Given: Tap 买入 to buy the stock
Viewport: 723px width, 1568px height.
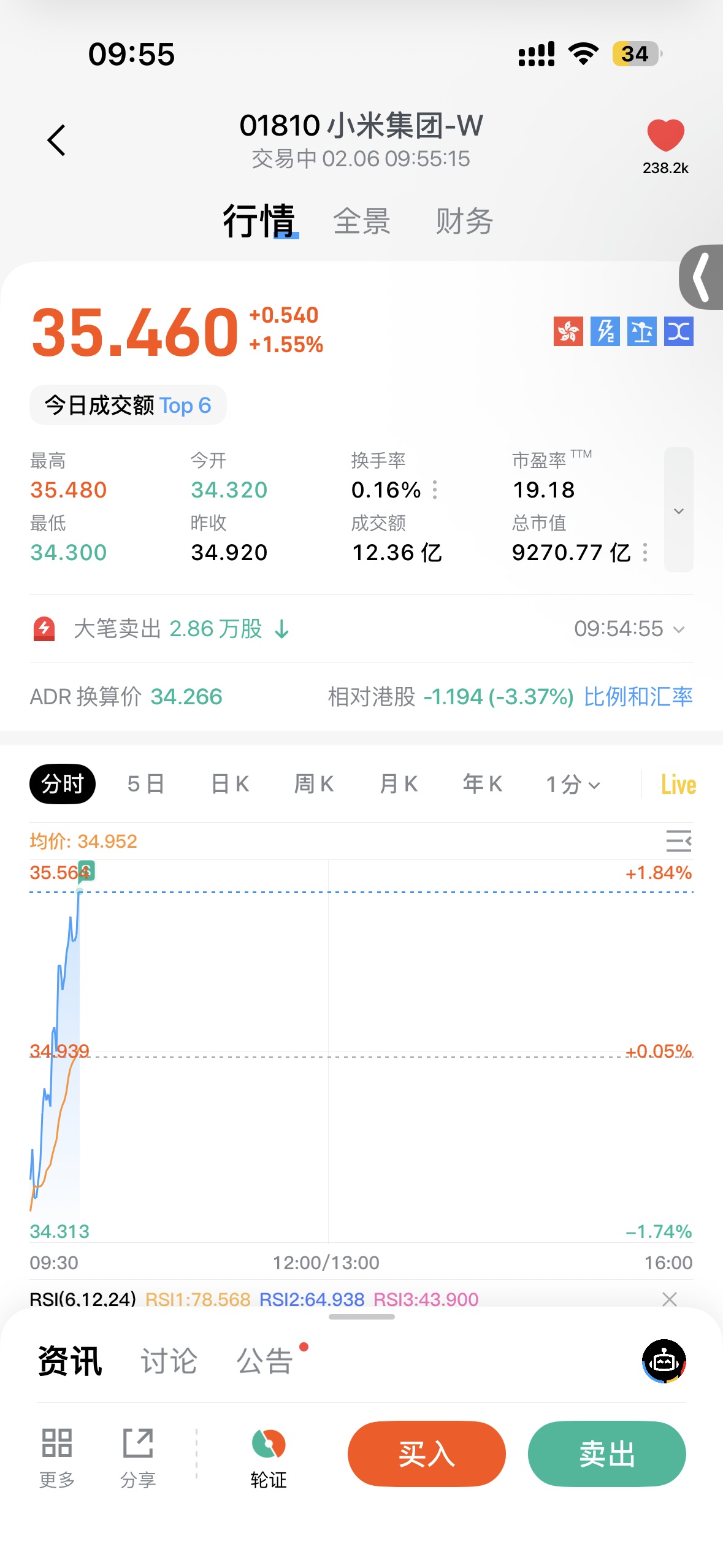Looking at the screenshot, I should click(x=426, y=1453).
